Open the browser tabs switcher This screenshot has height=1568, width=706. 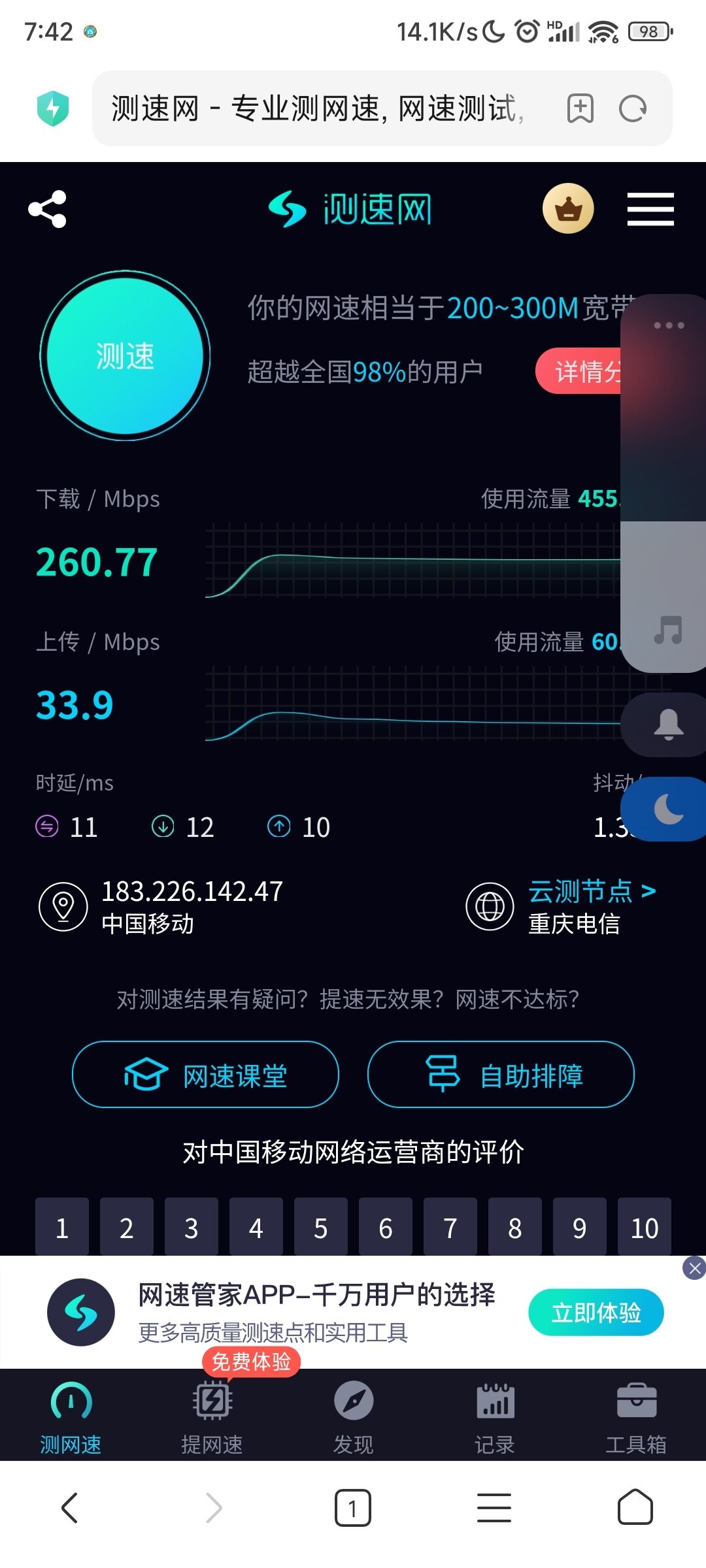coord(353,1508)
